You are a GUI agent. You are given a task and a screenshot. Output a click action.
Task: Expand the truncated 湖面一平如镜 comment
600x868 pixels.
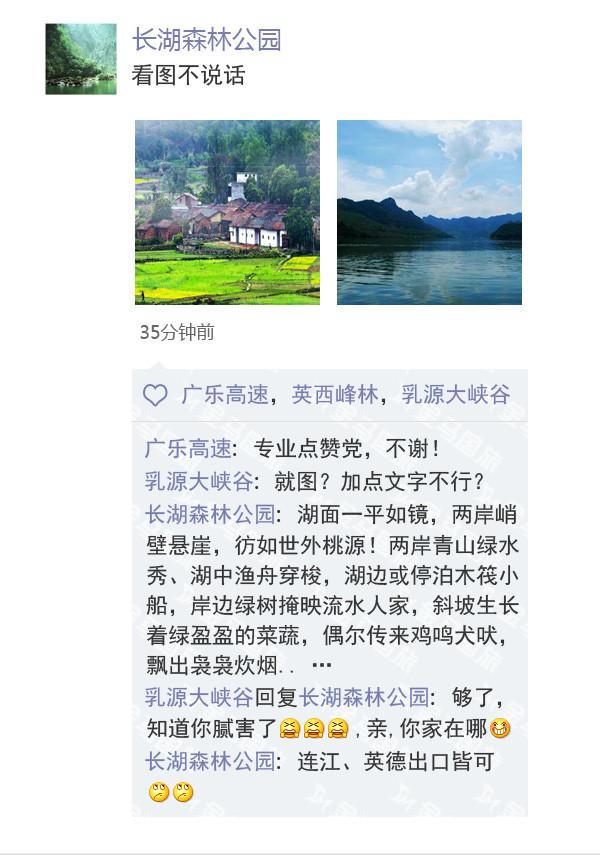point(322,665)
